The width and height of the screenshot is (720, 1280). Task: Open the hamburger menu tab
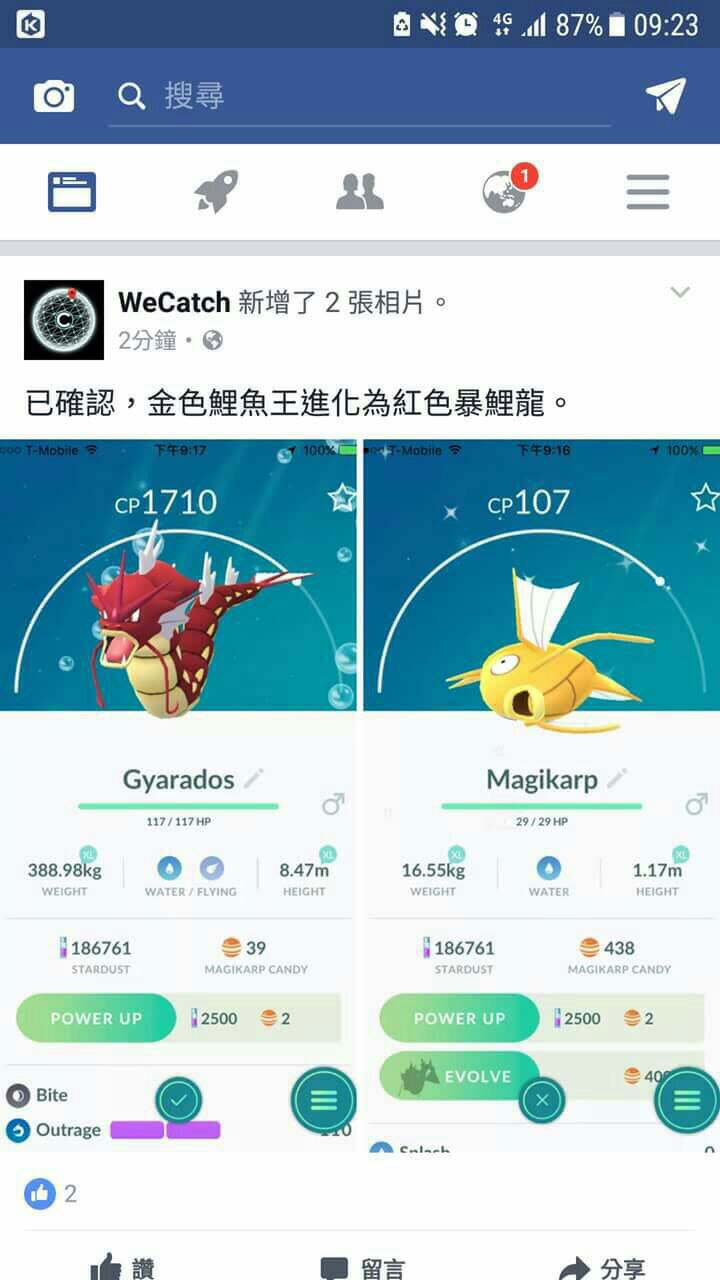tap(648, 192)
